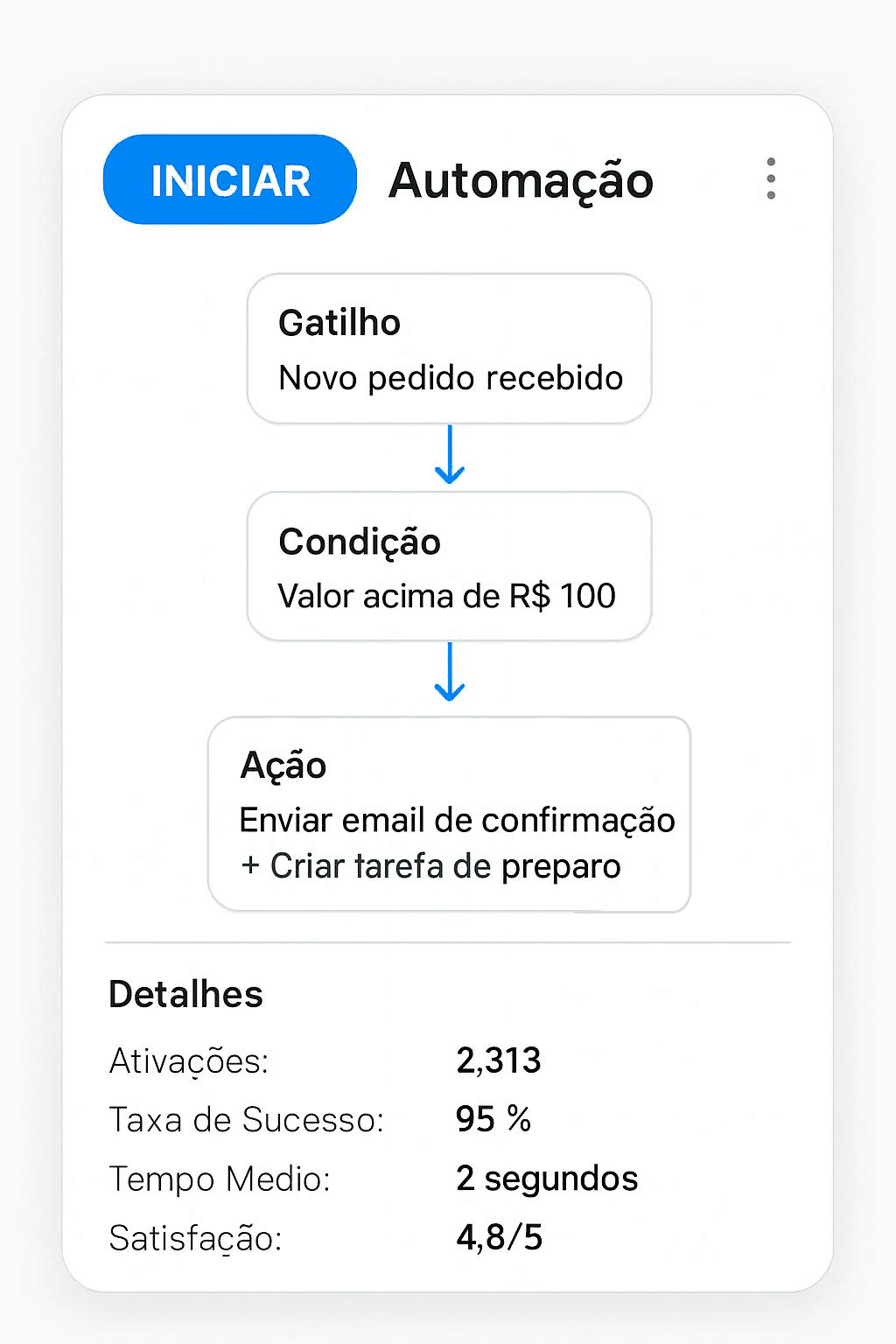Open the three-dot overflow menu
The width and height of the screenshot is (896, 1344).
771,178
